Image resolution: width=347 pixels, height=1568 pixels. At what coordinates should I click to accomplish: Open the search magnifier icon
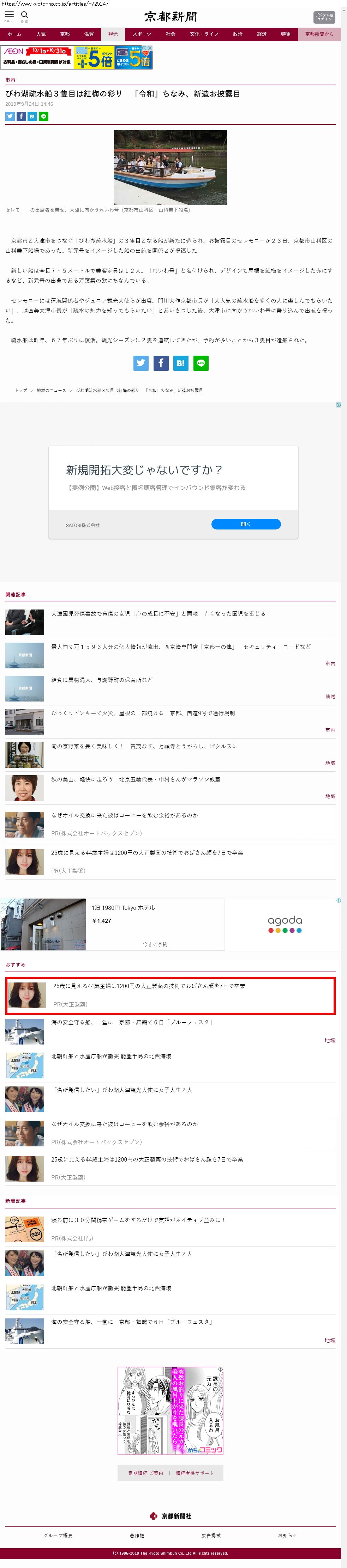click(x=25, y=15)
